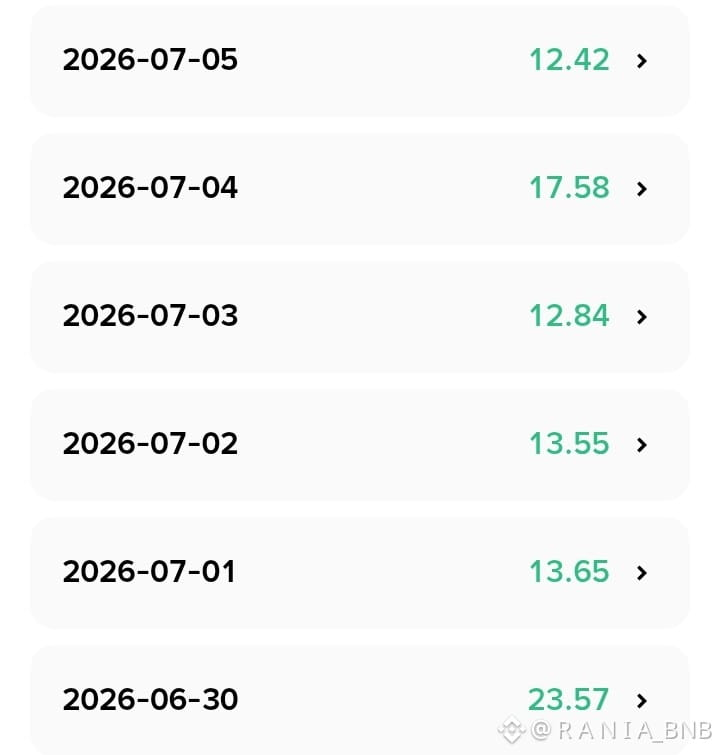
Task: Open the 2026-07-03 row
Action: click(360, 316)
